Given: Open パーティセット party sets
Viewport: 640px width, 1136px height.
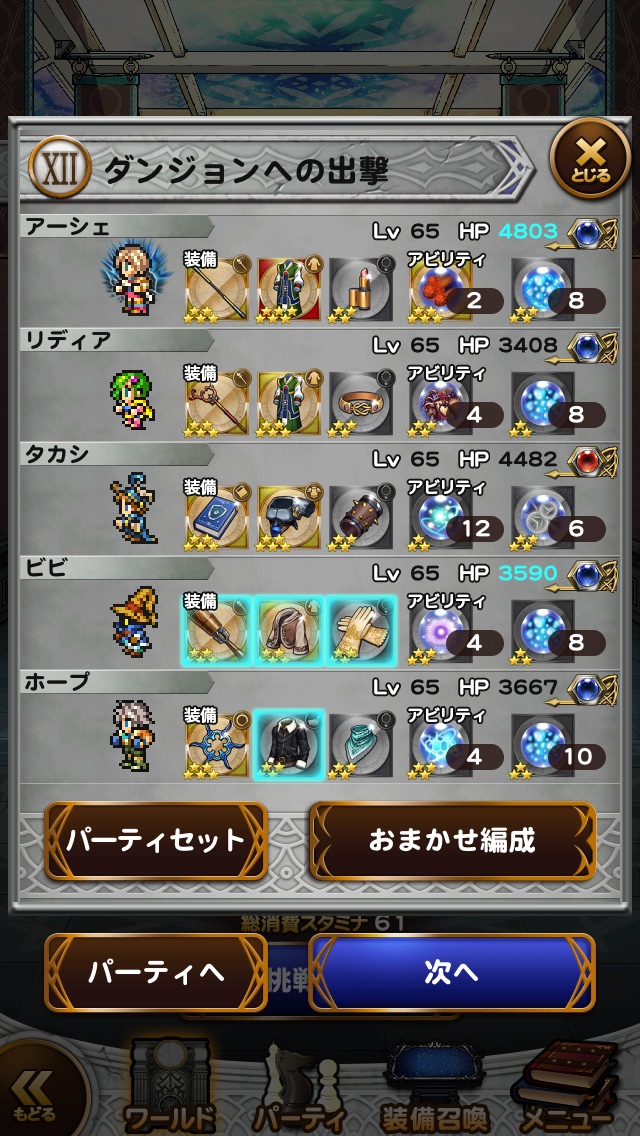Looking at the screenshot, I should [156, 840].
